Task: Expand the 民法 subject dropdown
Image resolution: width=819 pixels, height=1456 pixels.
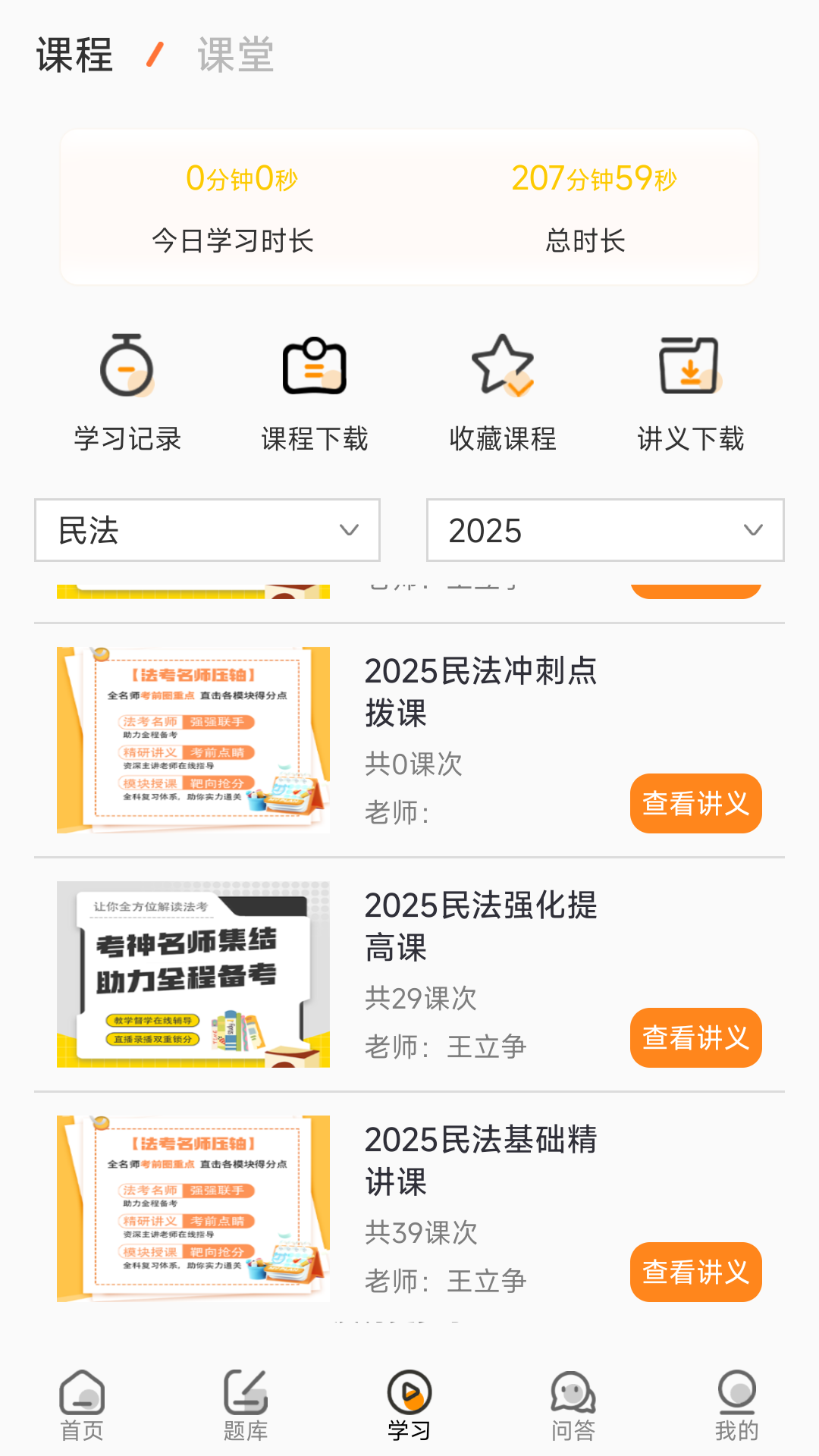Action: (207, 530)
